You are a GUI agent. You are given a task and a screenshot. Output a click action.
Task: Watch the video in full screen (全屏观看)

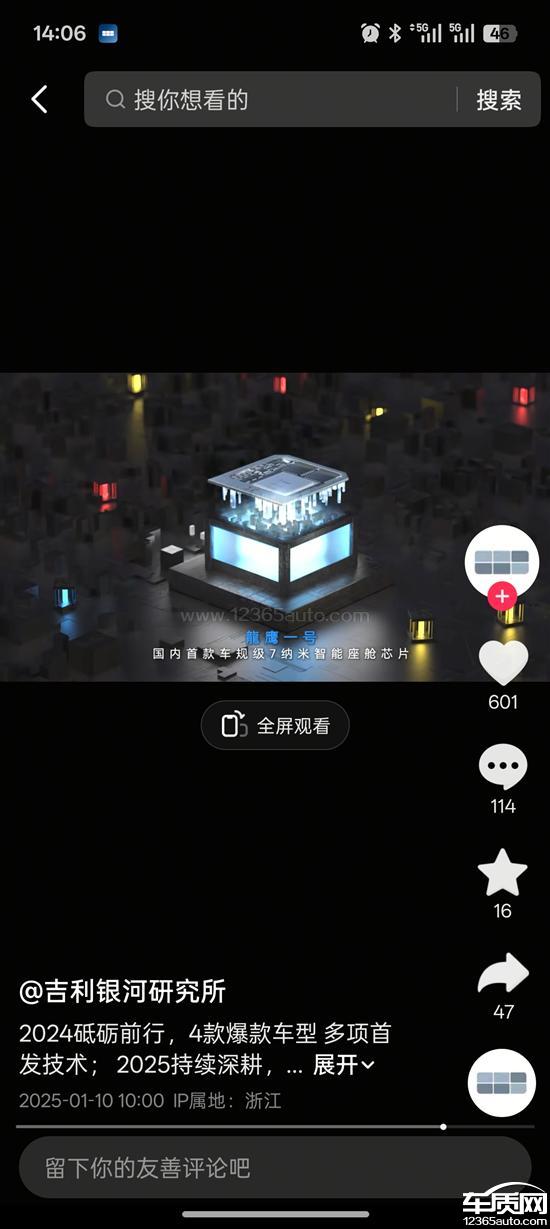[275, 726]
